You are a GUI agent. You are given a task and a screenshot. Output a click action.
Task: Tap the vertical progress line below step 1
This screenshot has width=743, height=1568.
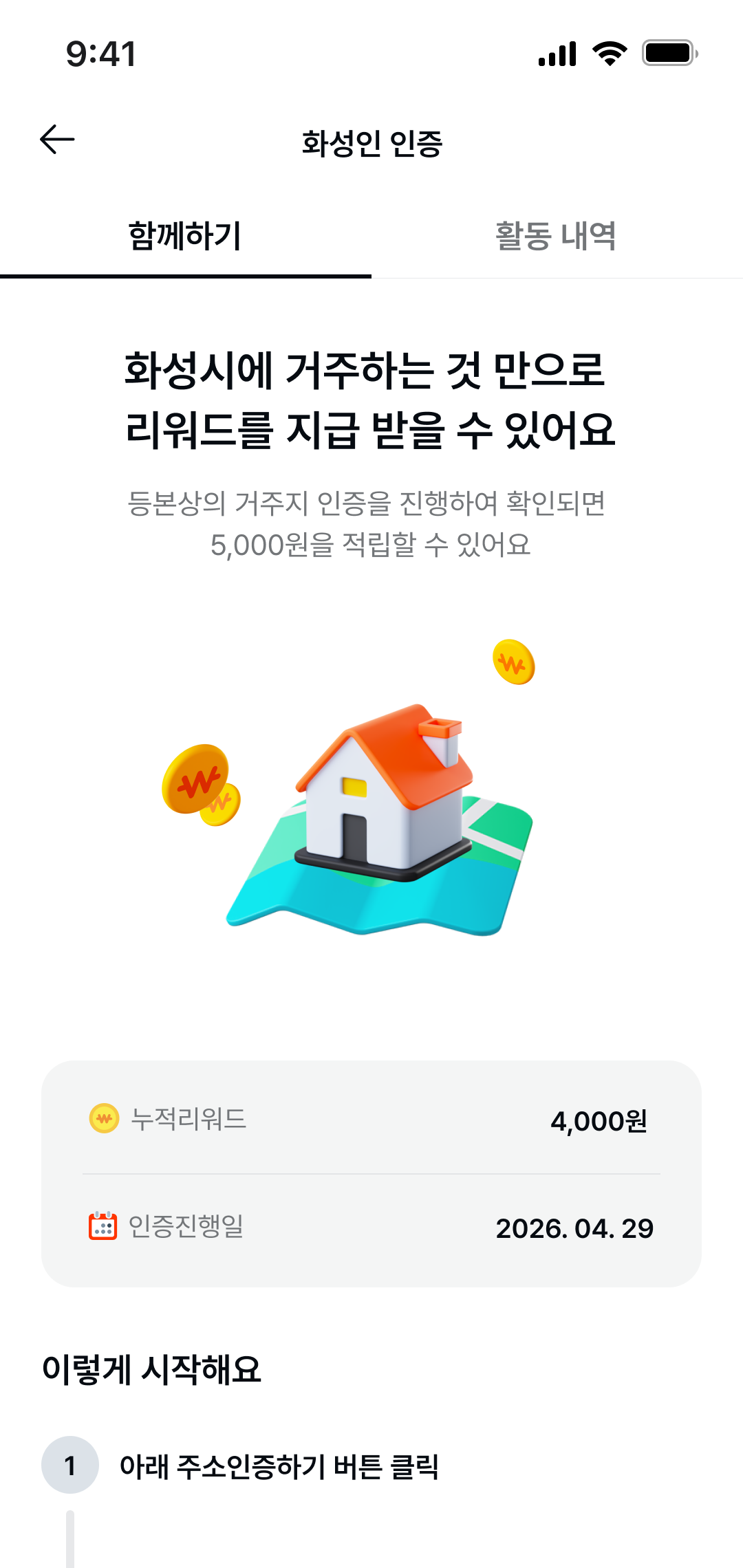tap(71, 1540)
